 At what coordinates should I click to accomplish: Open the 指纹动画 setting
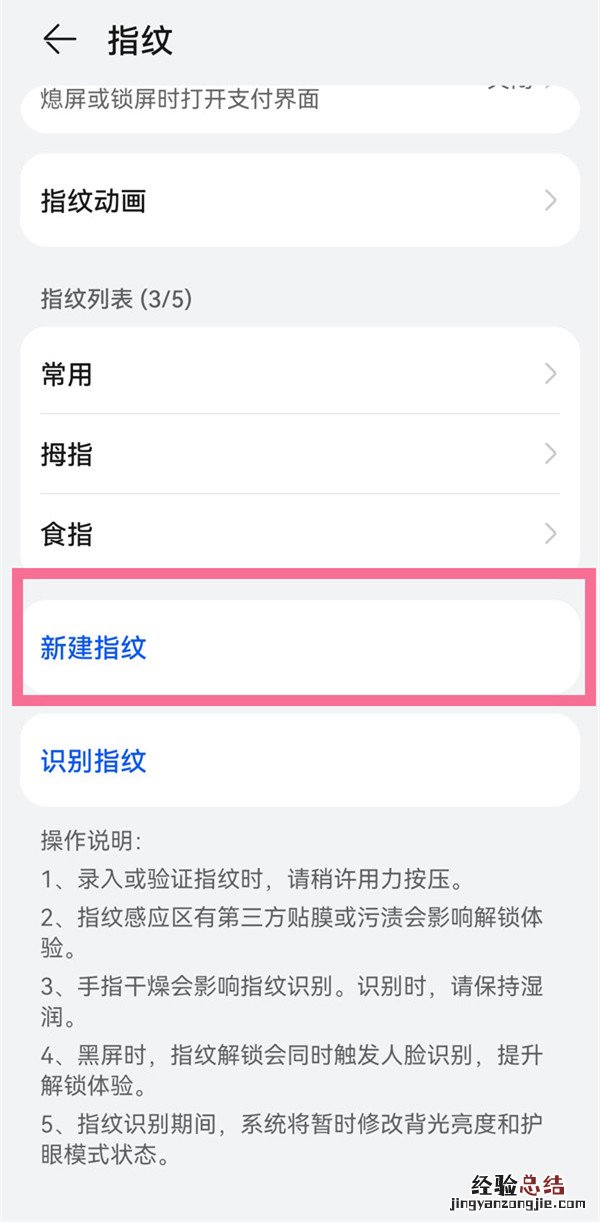click(x=300, y=201)
